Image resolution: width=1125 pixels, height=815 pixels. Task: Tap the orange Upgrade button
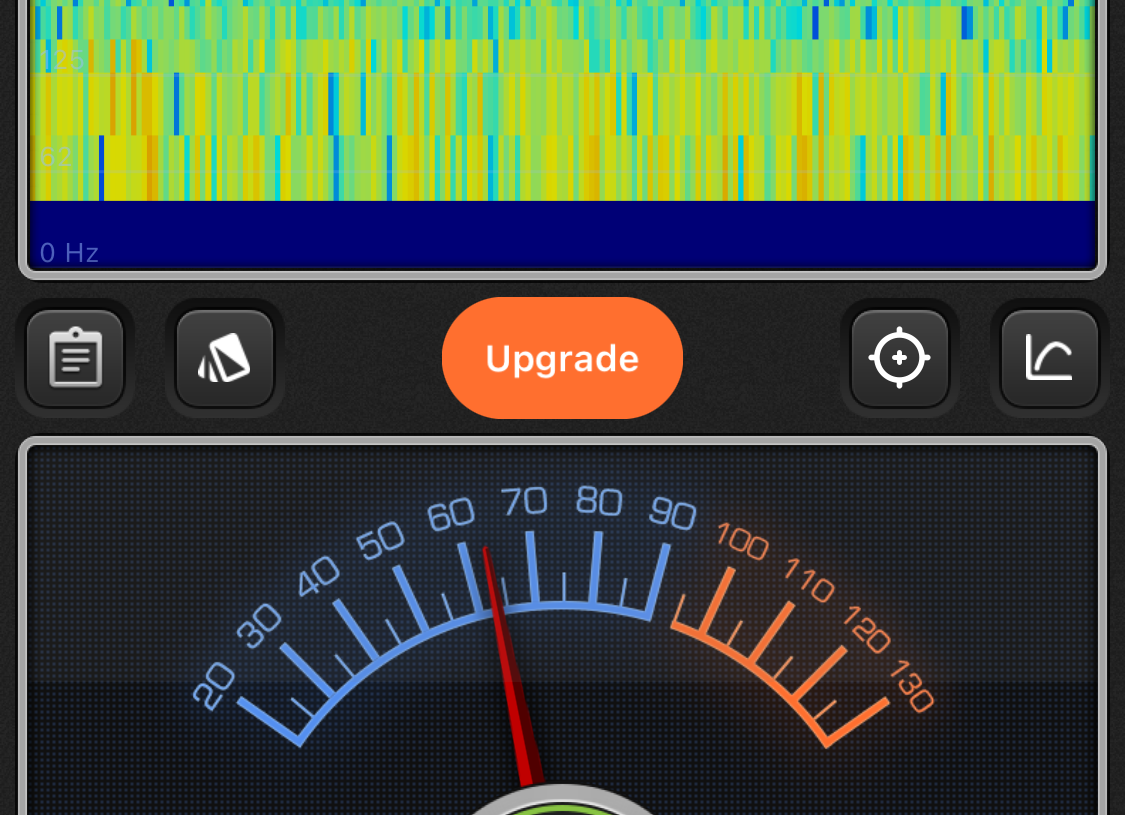point(562,358)
